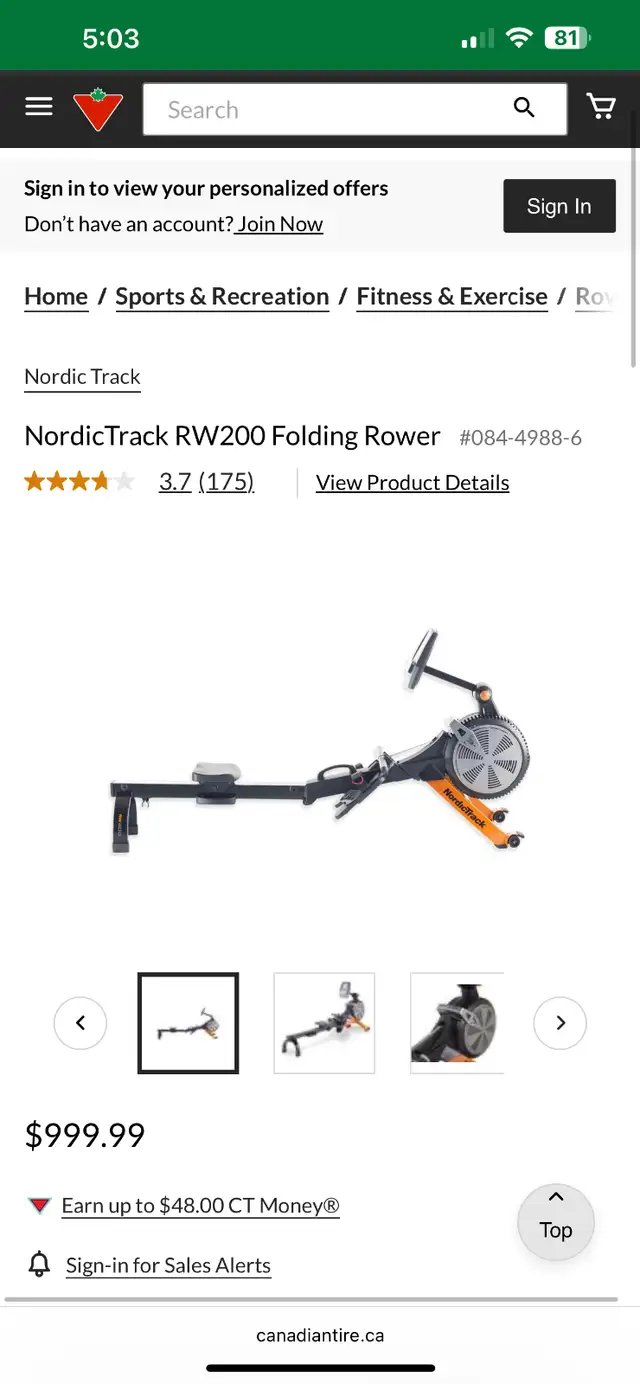Open the hamburger menu
640x1384 pixels.
(x=39, y=106)
